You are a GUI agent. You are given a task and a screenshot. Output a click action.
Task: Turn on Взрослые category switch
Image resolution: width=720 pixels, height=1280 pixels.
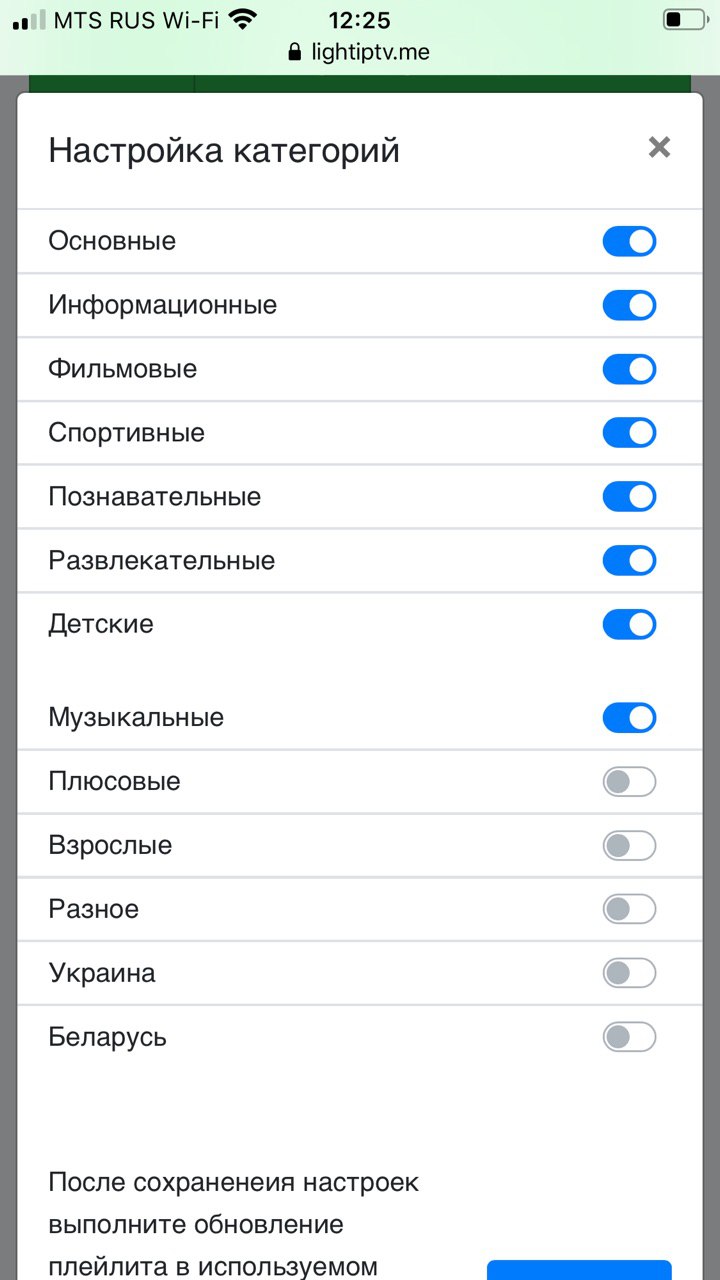pos(629,846)
